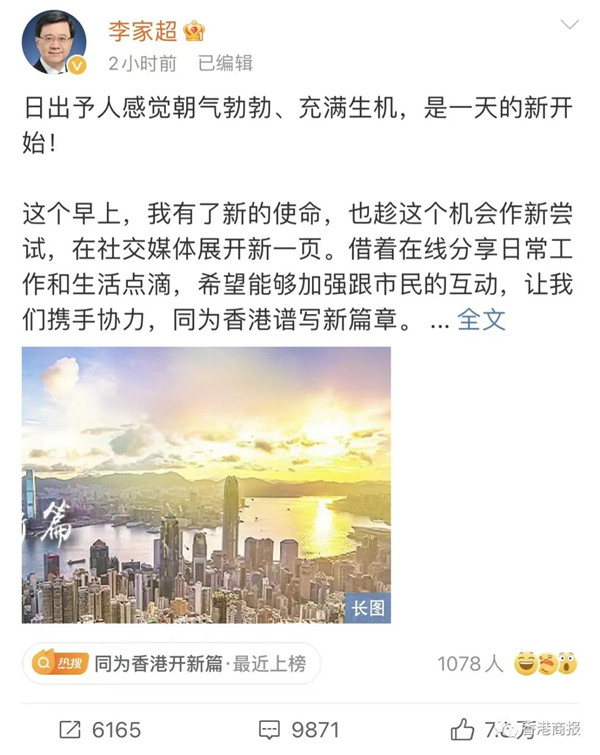Open the 9871 comments
The image size is (600, 755).
coord(300,729)
